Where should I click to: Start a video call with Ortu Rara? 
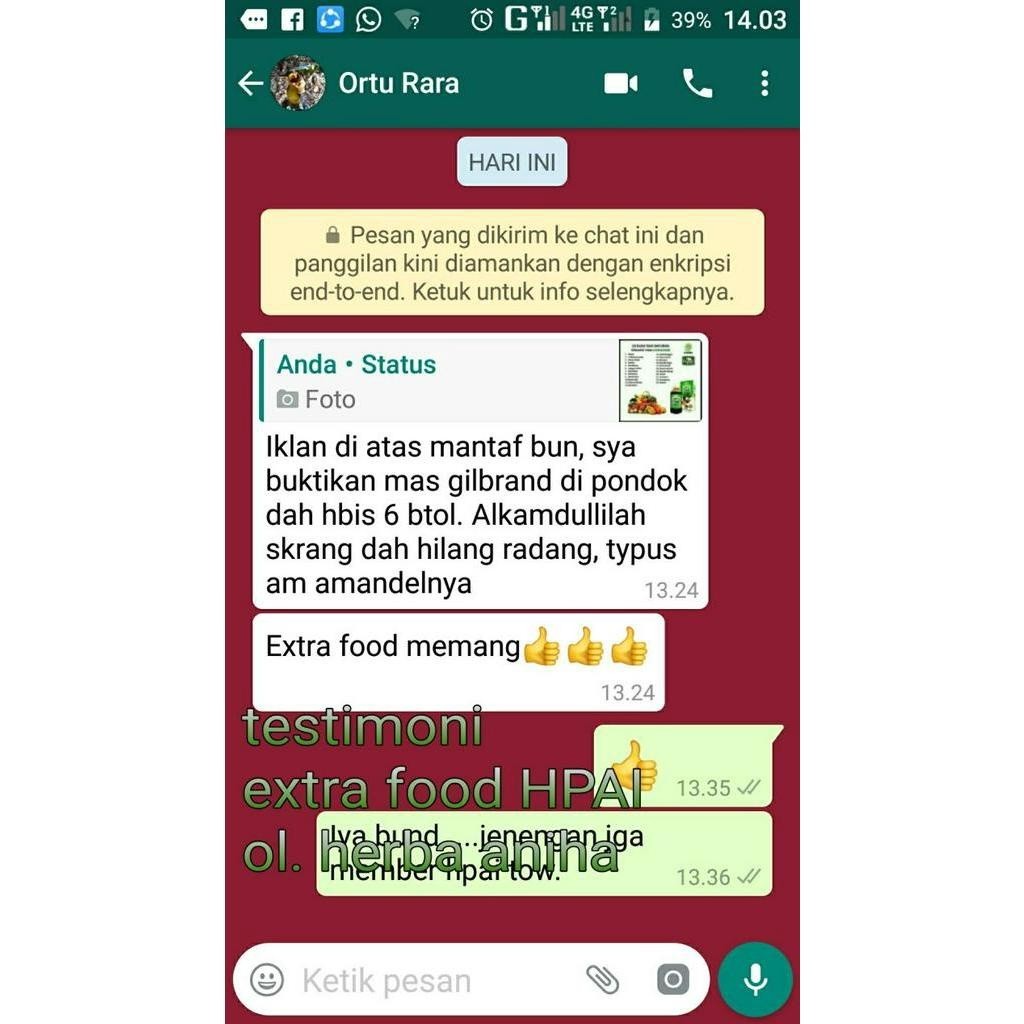point(621,83)
